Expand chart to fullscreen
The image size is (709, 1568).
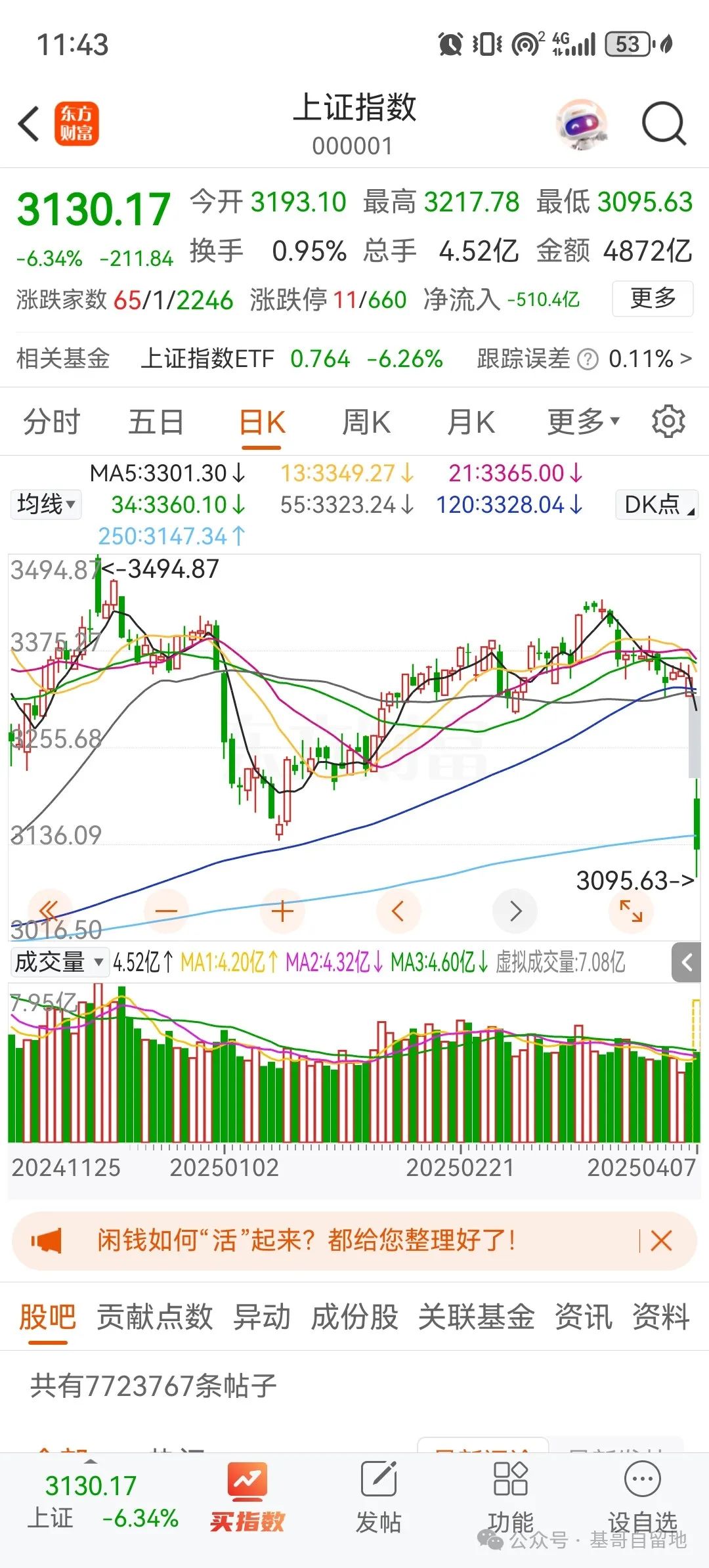631,911
